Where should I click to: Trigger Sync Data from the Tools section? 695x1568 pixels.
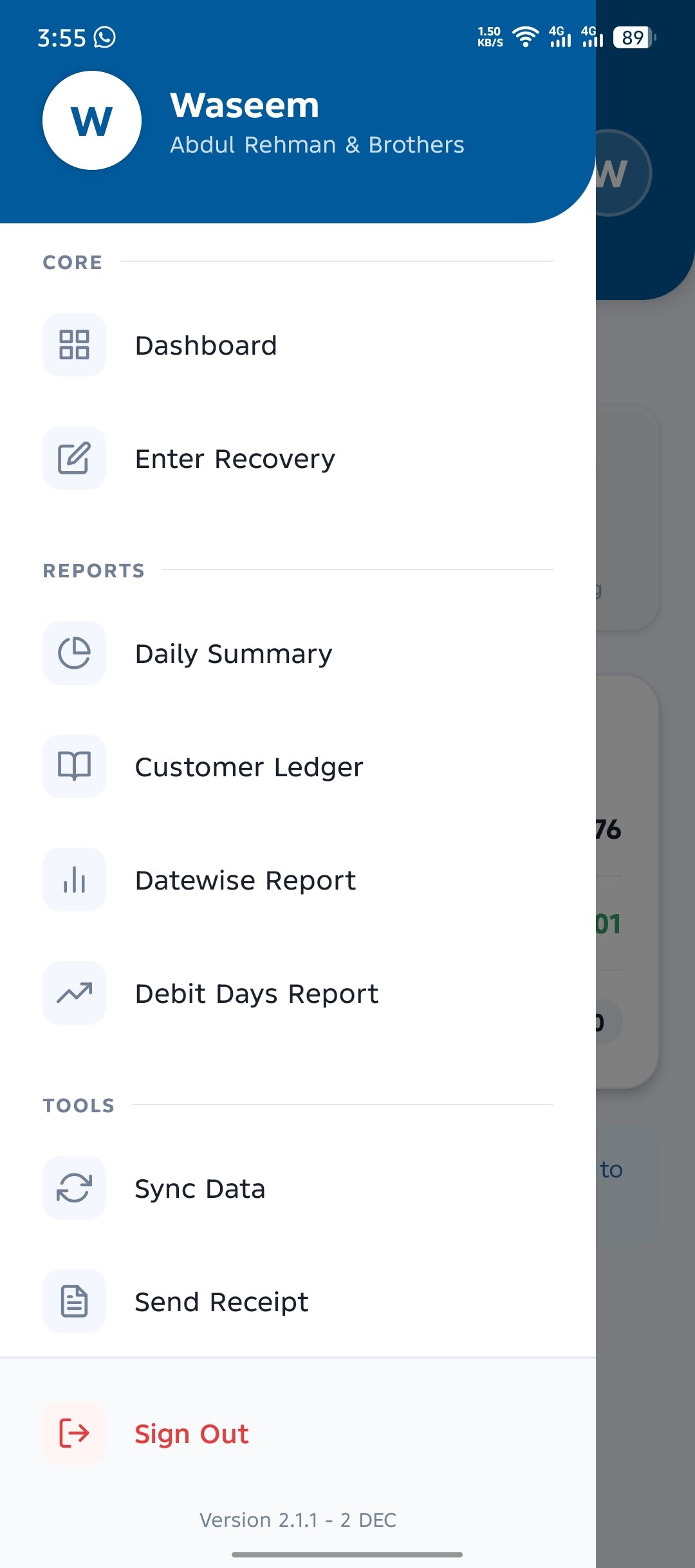click(x=199, y=1188)
